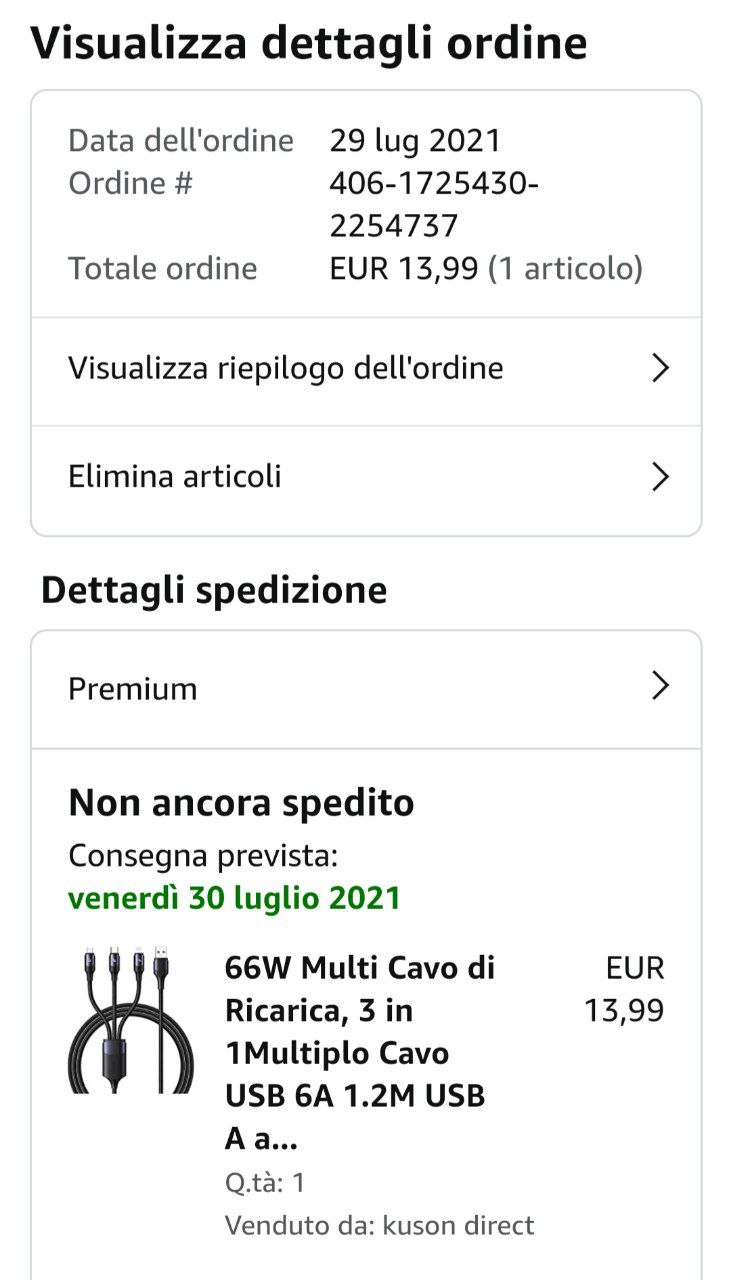Select Elimina articoli row
The image size is (731, 1280).
(x=366, y=477)
